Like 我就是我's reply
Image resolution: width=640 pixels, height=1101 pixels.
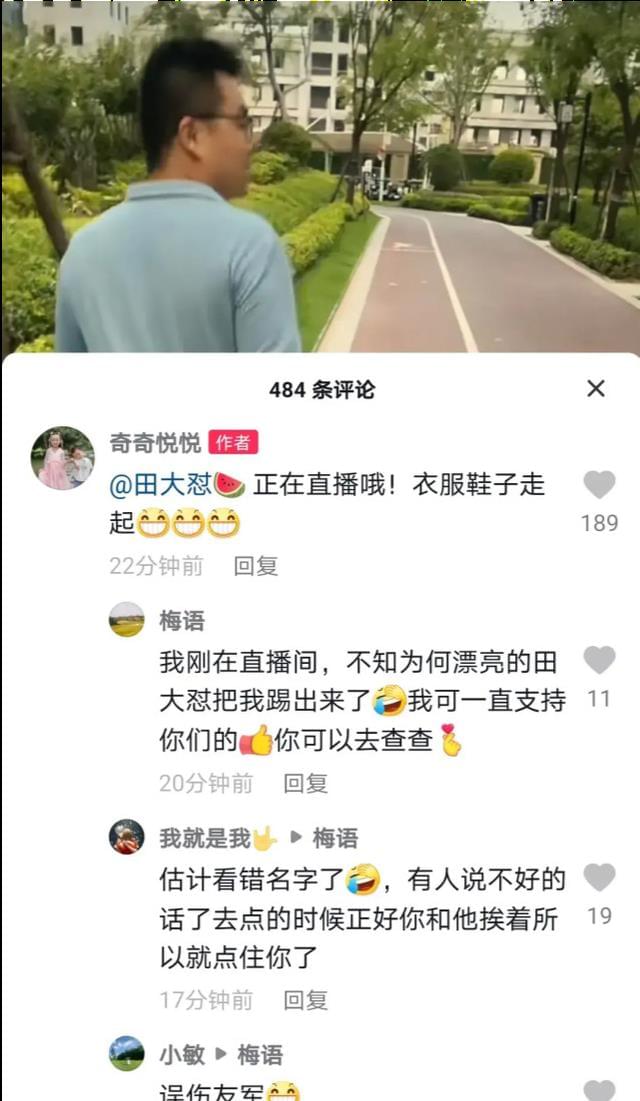(x=599, y=878)
